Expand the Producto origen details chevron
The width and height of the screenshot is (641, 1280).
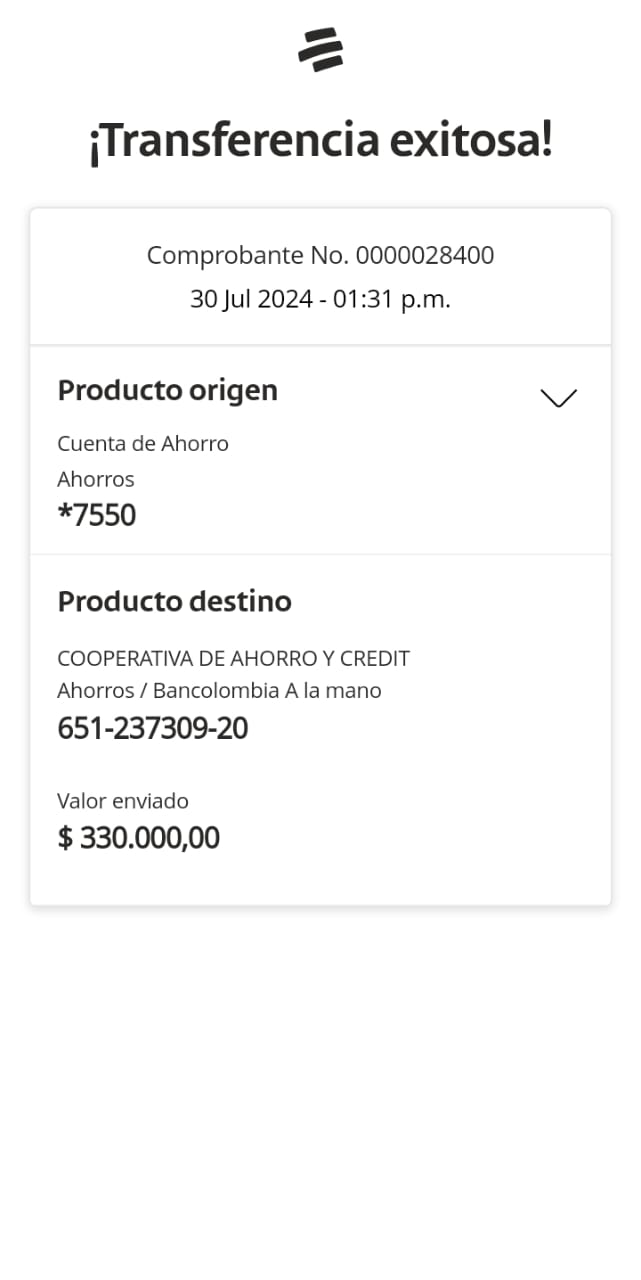point(558,398)
